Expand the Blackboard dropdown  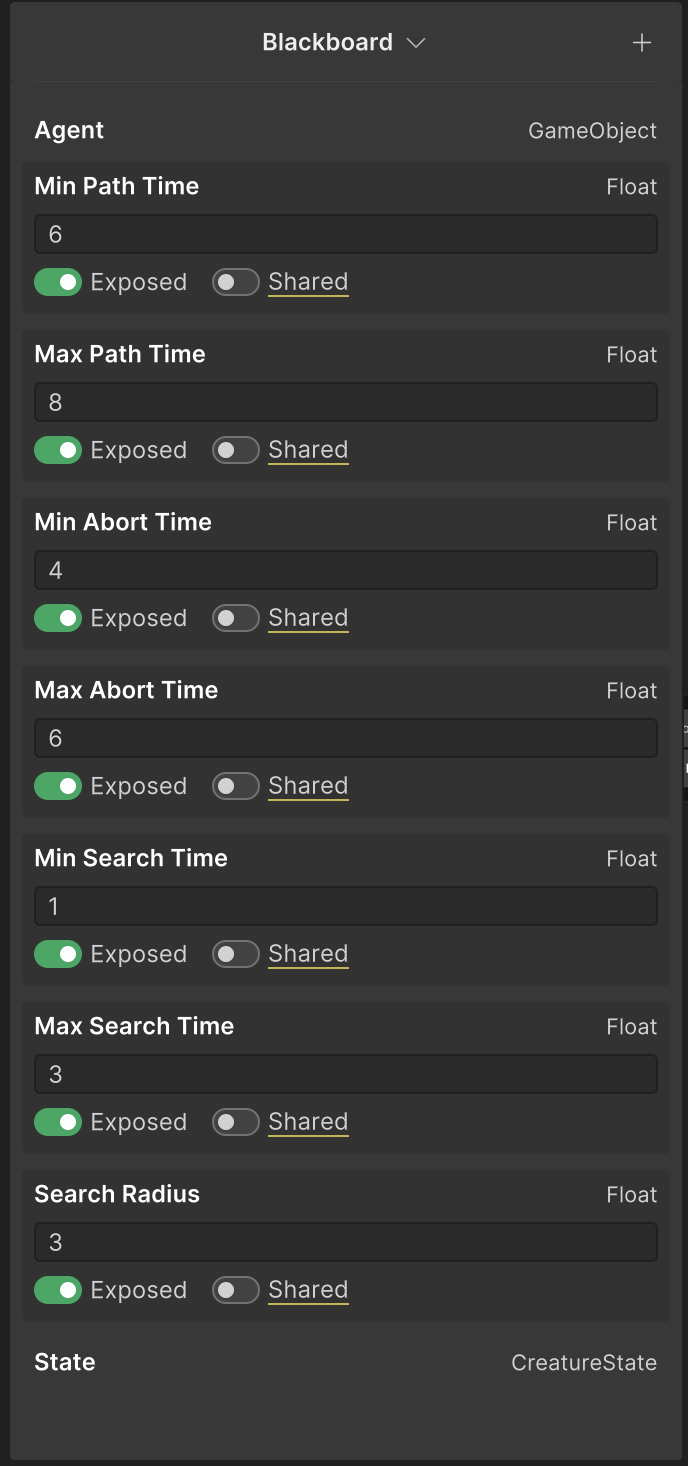(416, 43)
